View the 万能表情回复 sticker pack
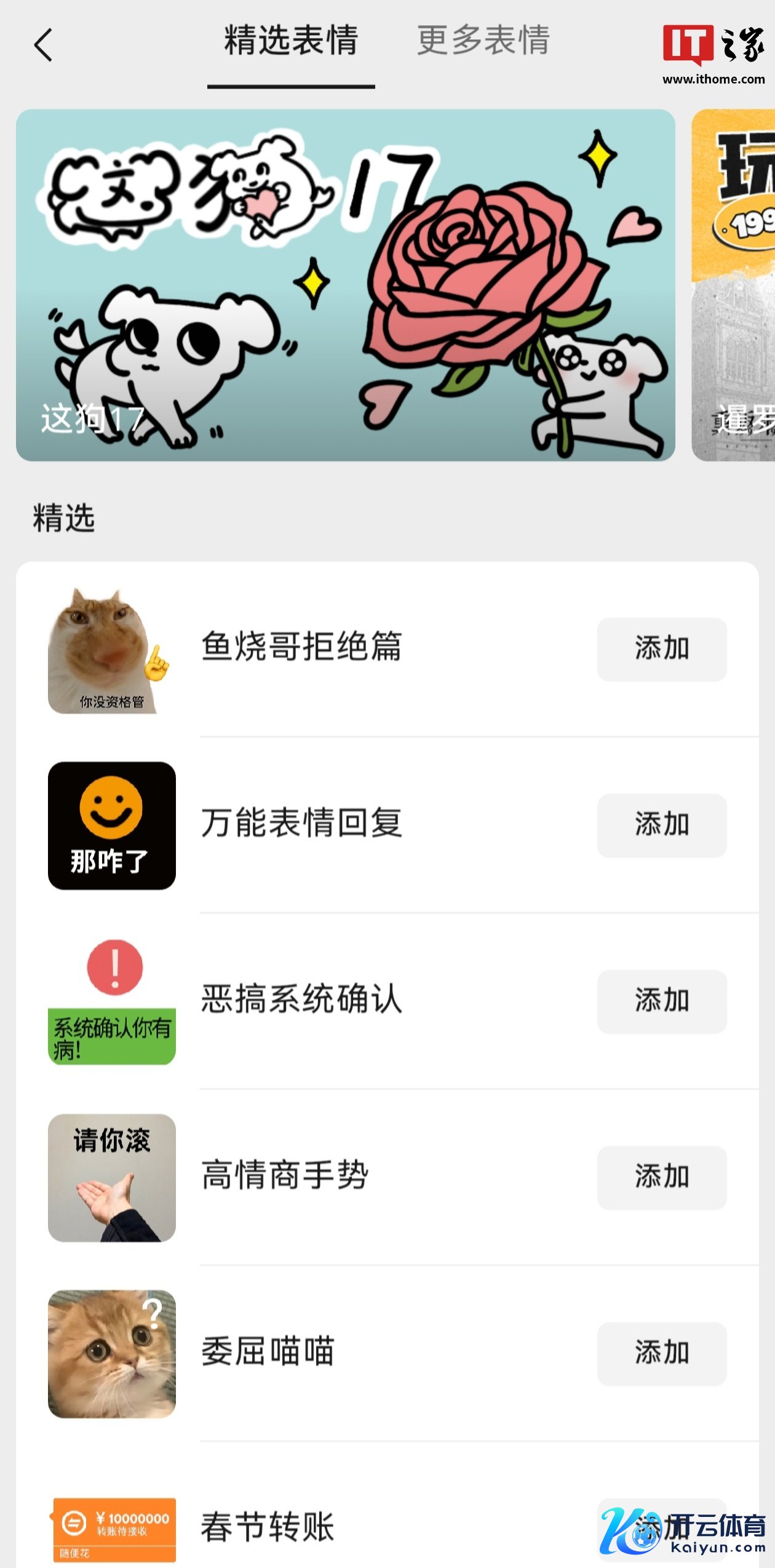Image resolution: width=775 pixels, height=1568 pixels. (301, 823)
